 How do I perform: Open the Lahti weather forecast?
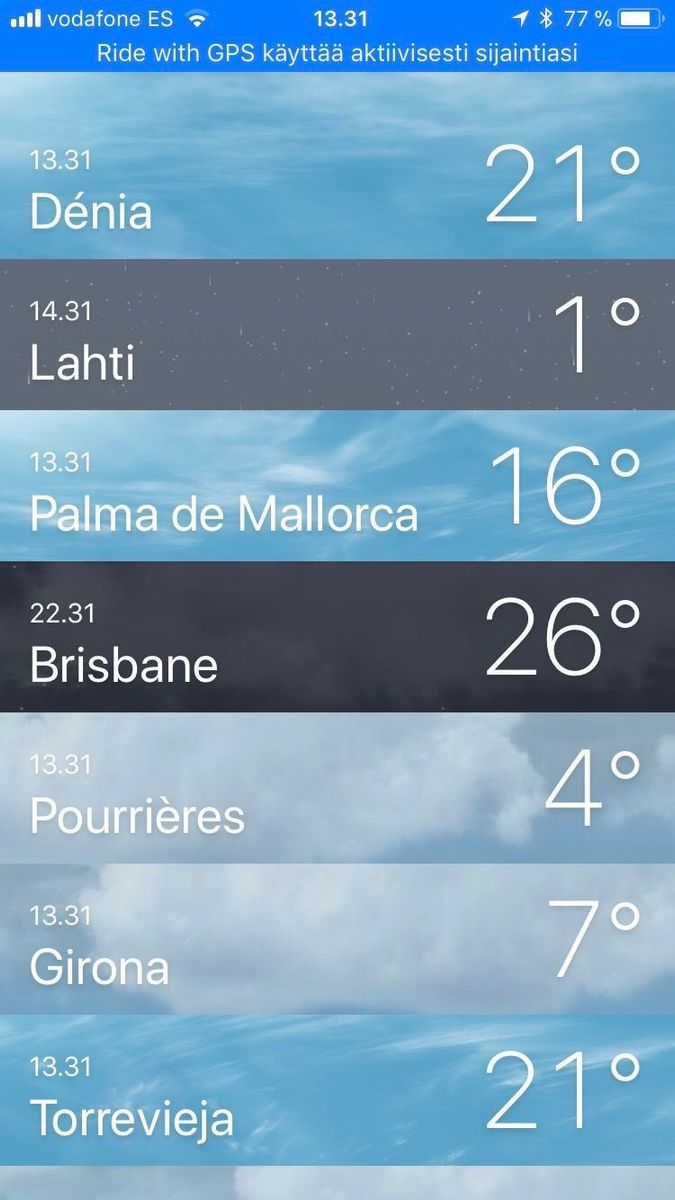click(337, 336)
